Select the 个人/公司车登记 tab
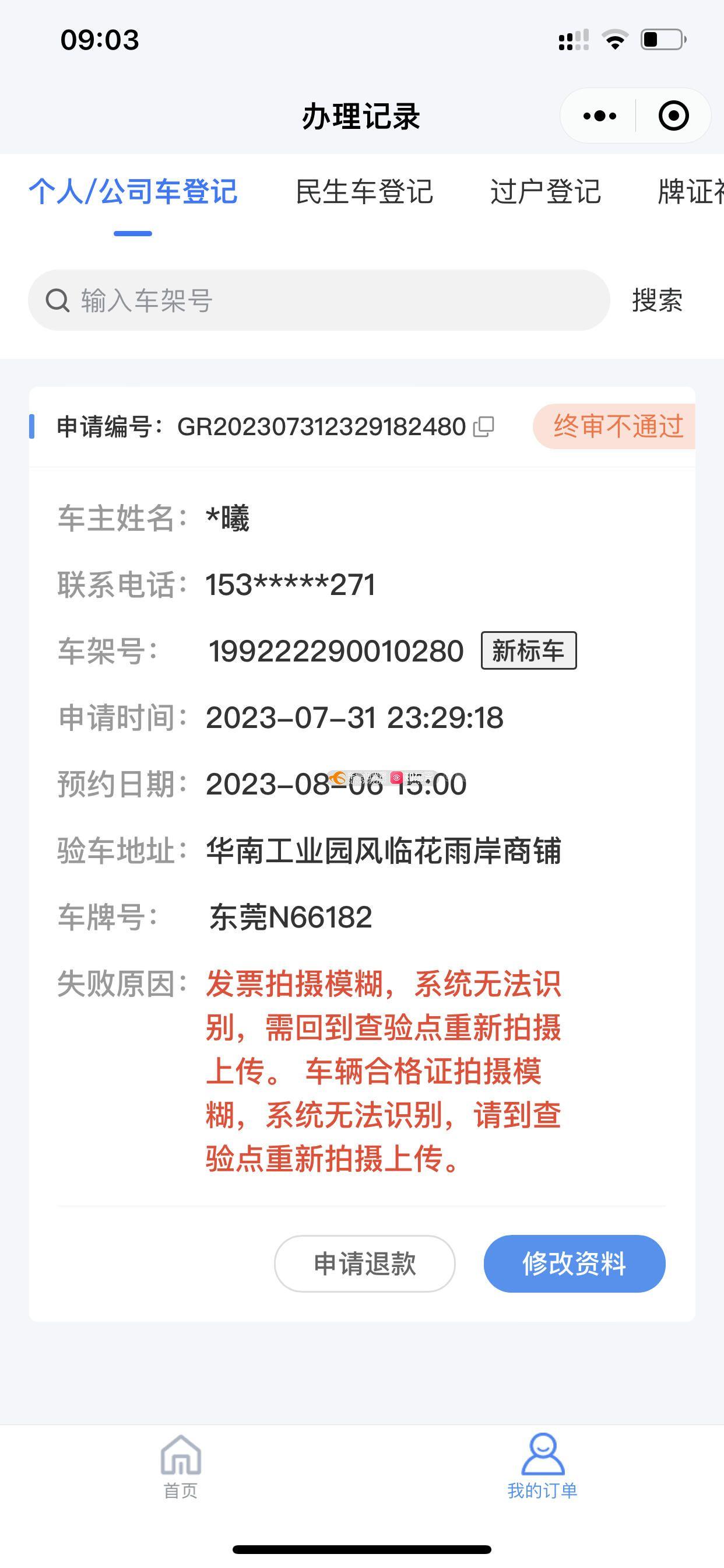724x1568 pixels. pos(133,192)
